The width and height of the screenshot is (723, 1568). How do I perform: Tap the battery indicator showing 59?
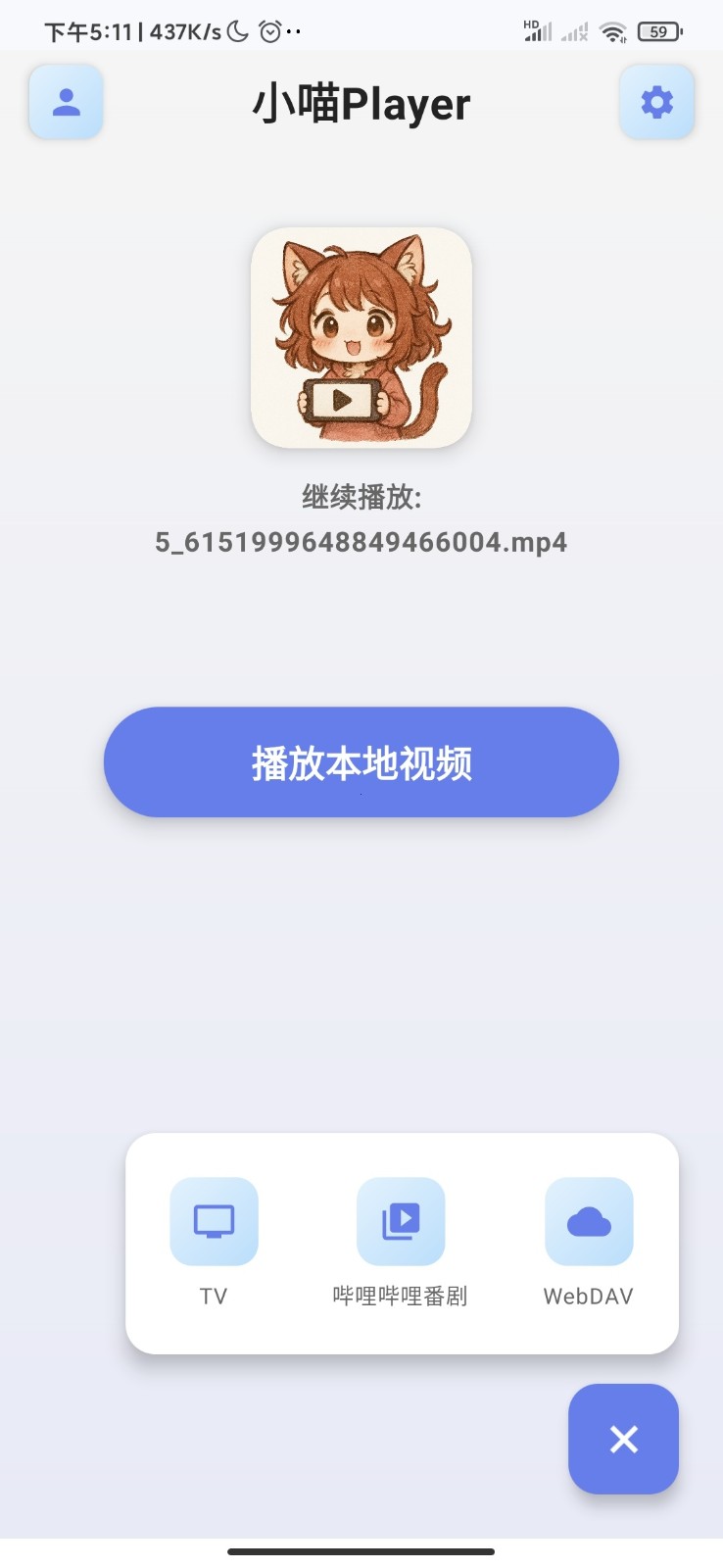658,31
